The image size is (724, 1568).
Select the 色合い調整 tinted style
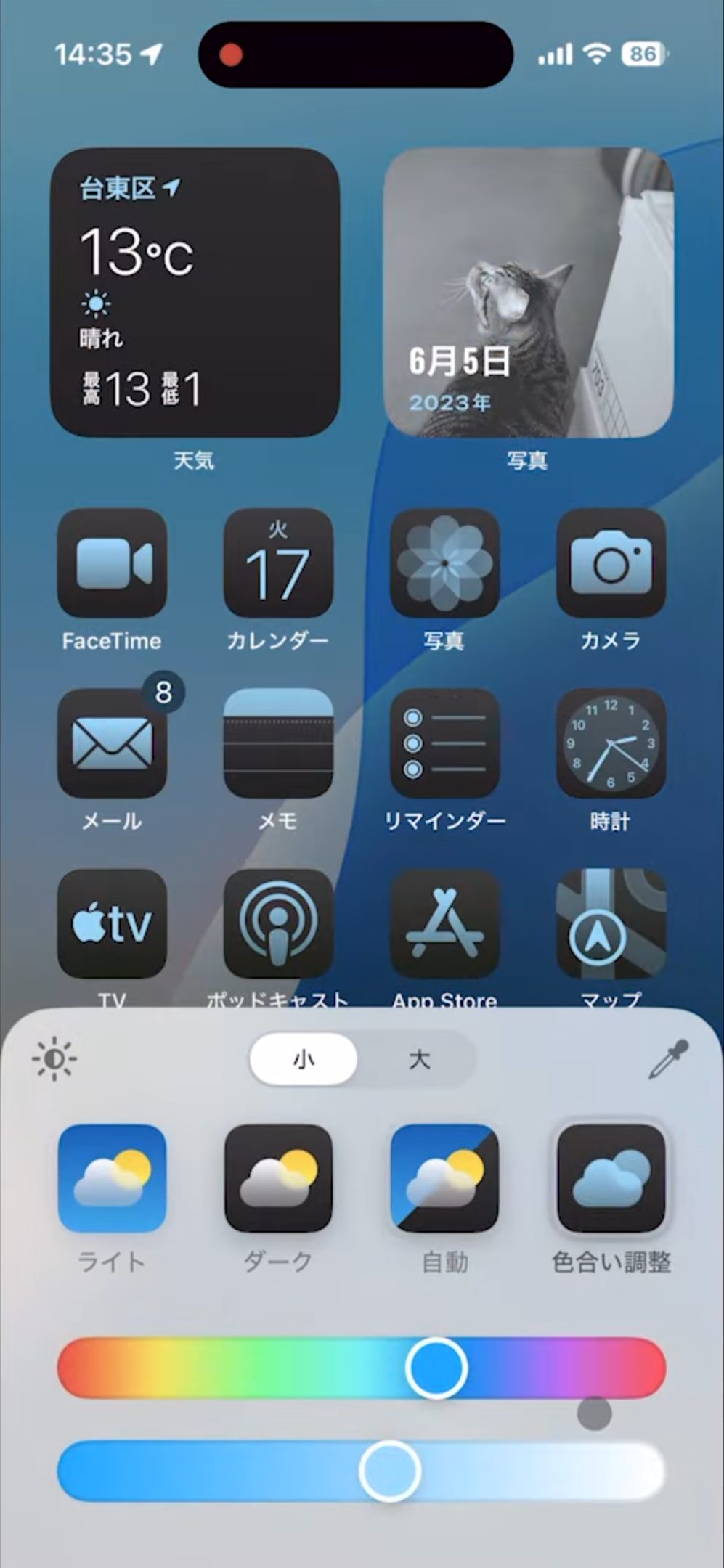tap(611, 1177)
